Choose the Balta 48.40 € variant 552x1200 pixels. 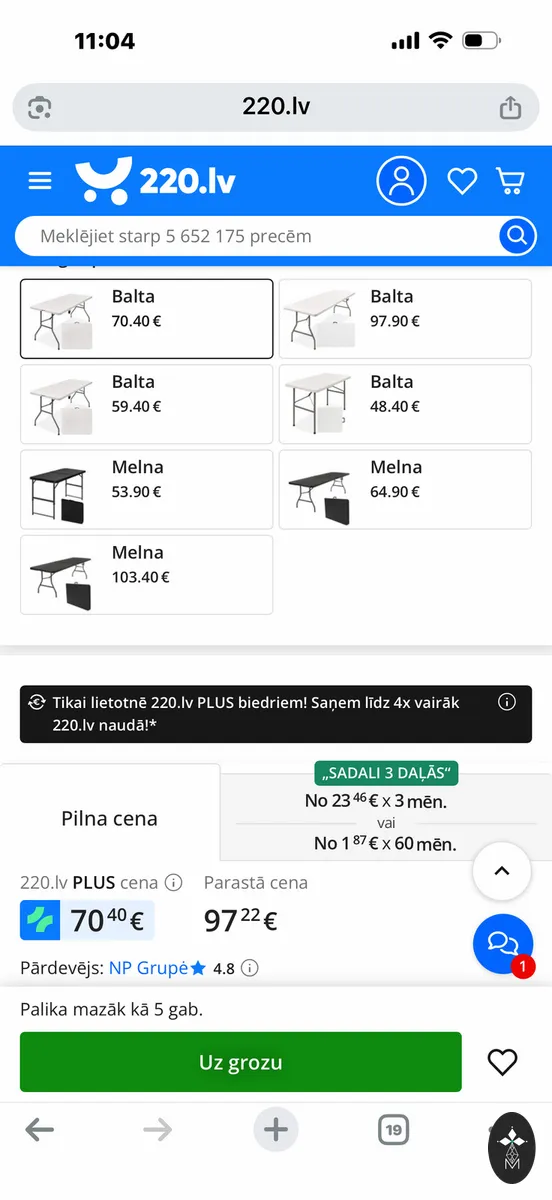point(405,404)
